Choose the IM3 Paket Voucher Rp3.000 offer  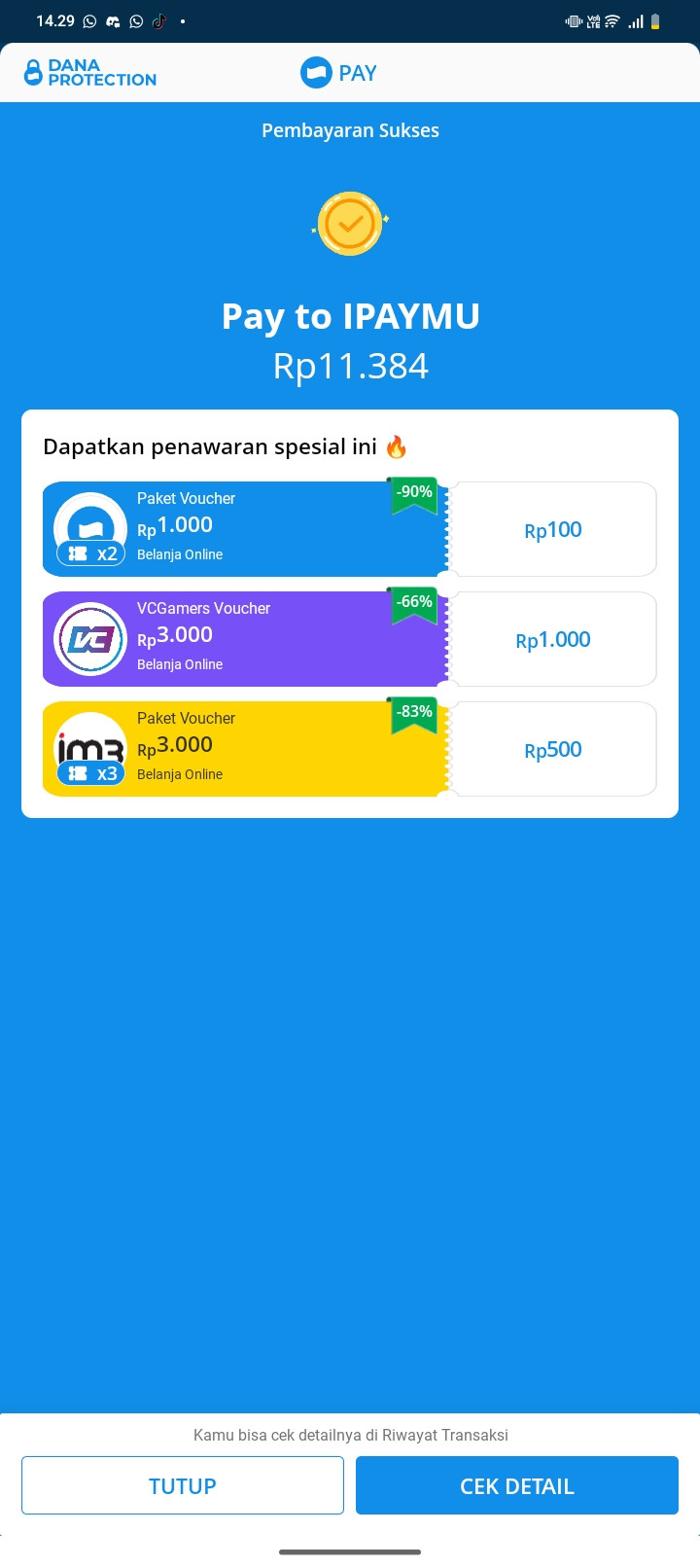click(243, 749)
